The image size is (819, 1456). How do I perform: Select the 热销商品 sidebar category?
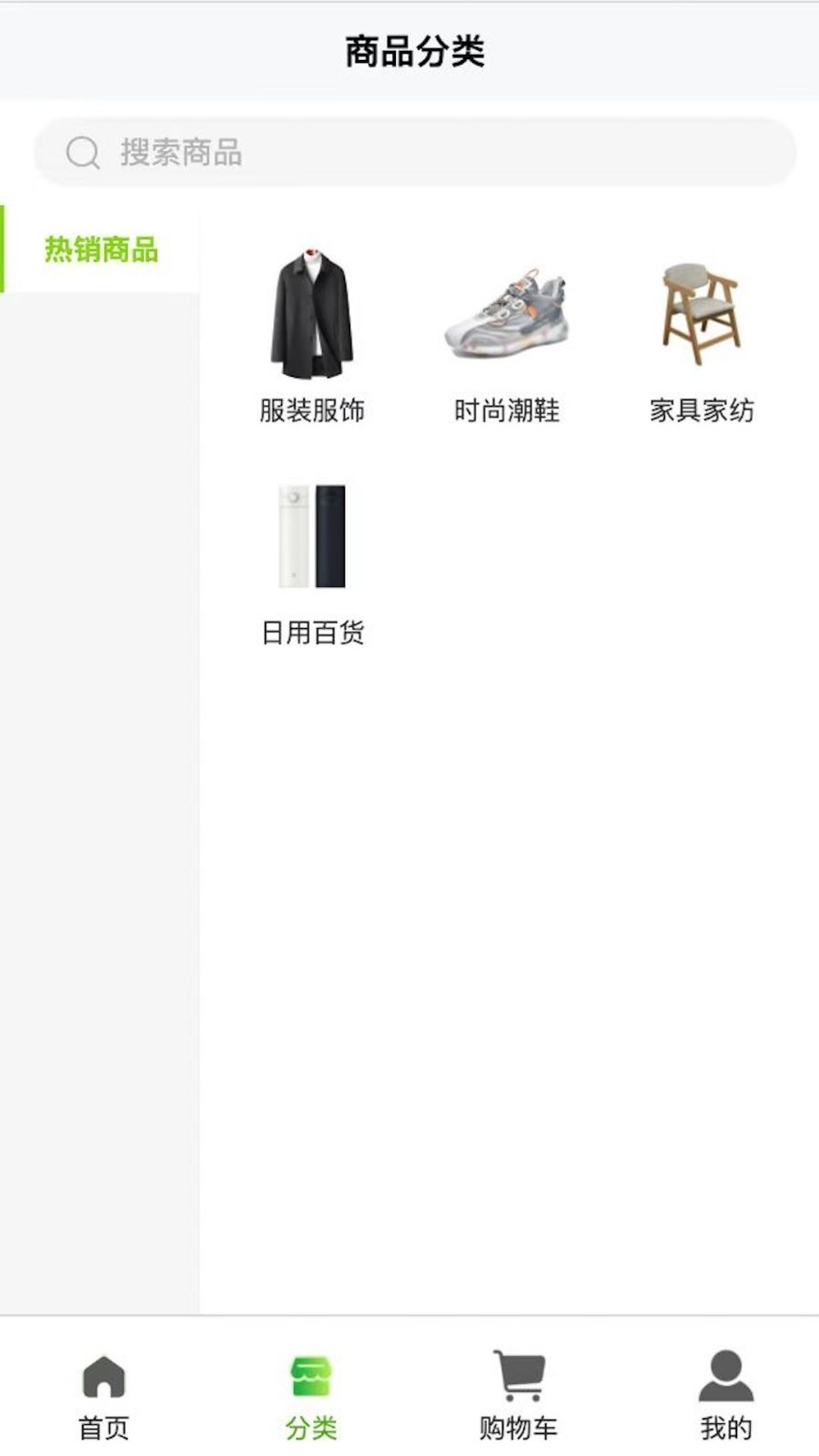click(100, 249)
